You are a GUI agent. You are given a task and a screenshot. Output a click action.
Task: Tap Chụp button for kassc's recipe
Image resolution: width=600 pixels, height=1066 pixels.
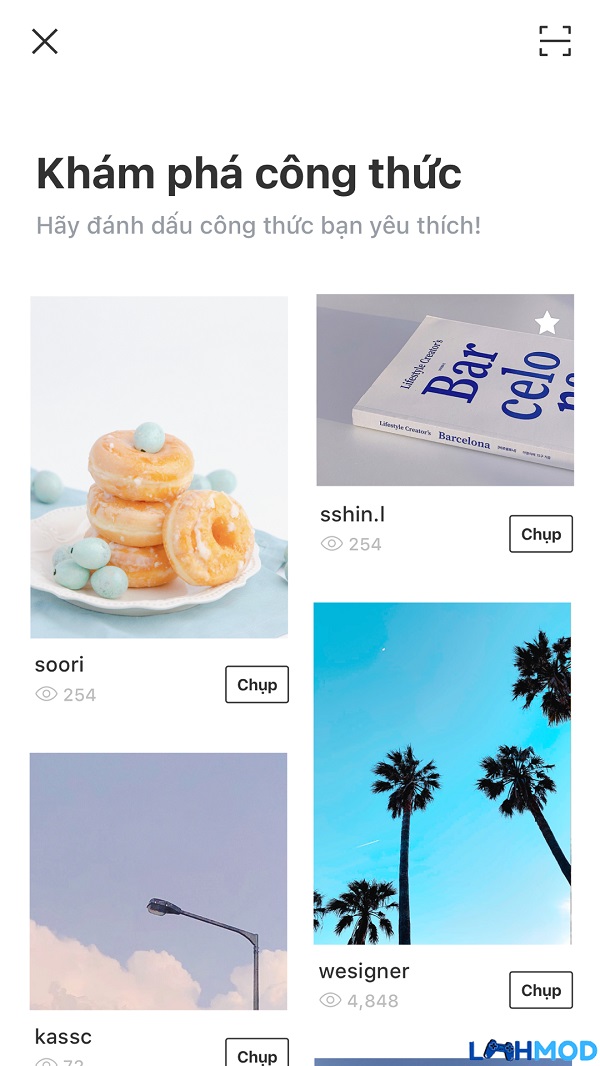pos(257,1054)
